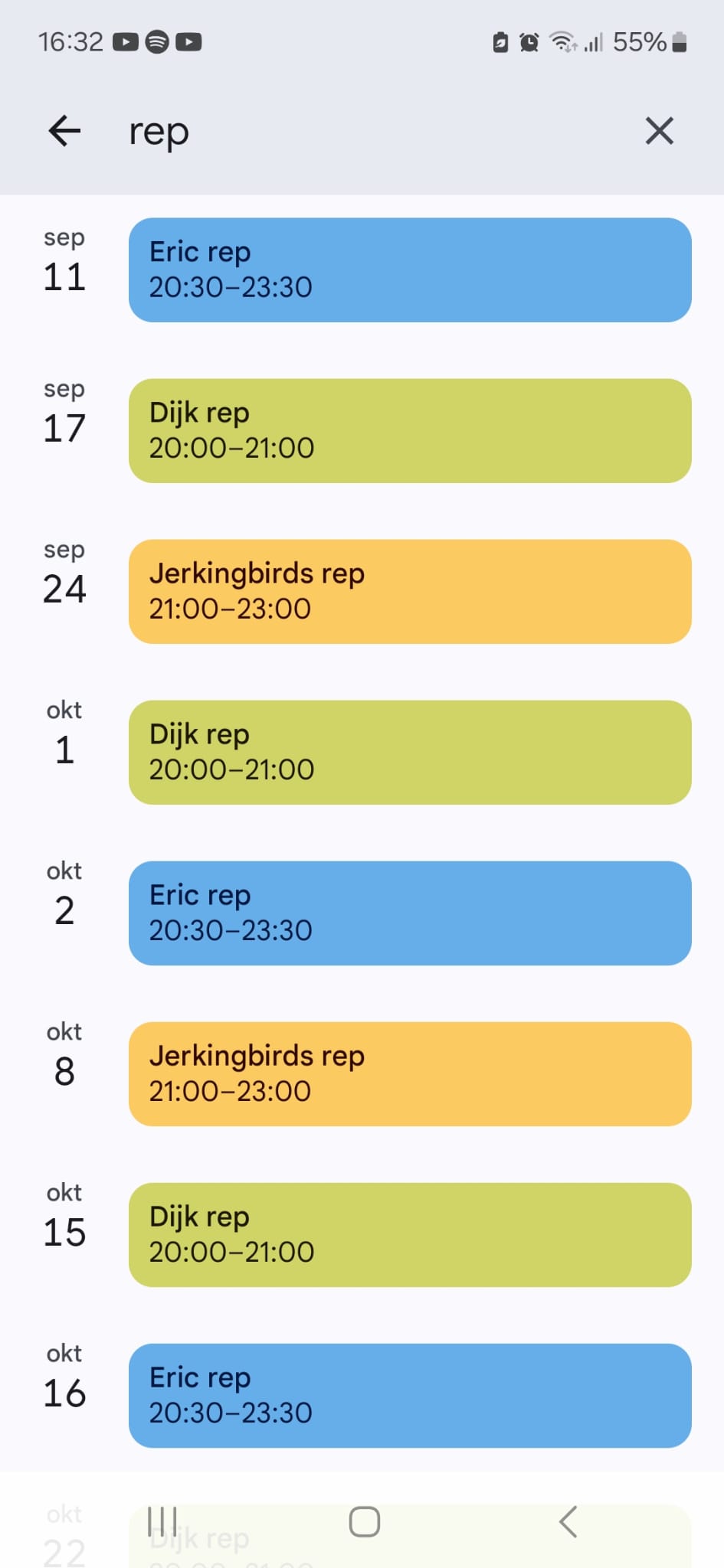The width and height of the screenshot is (724, 1568).
Task: Open Jerkingbirds rep event on sep 24
Action: pyautogui.click(x=410, y=592)
